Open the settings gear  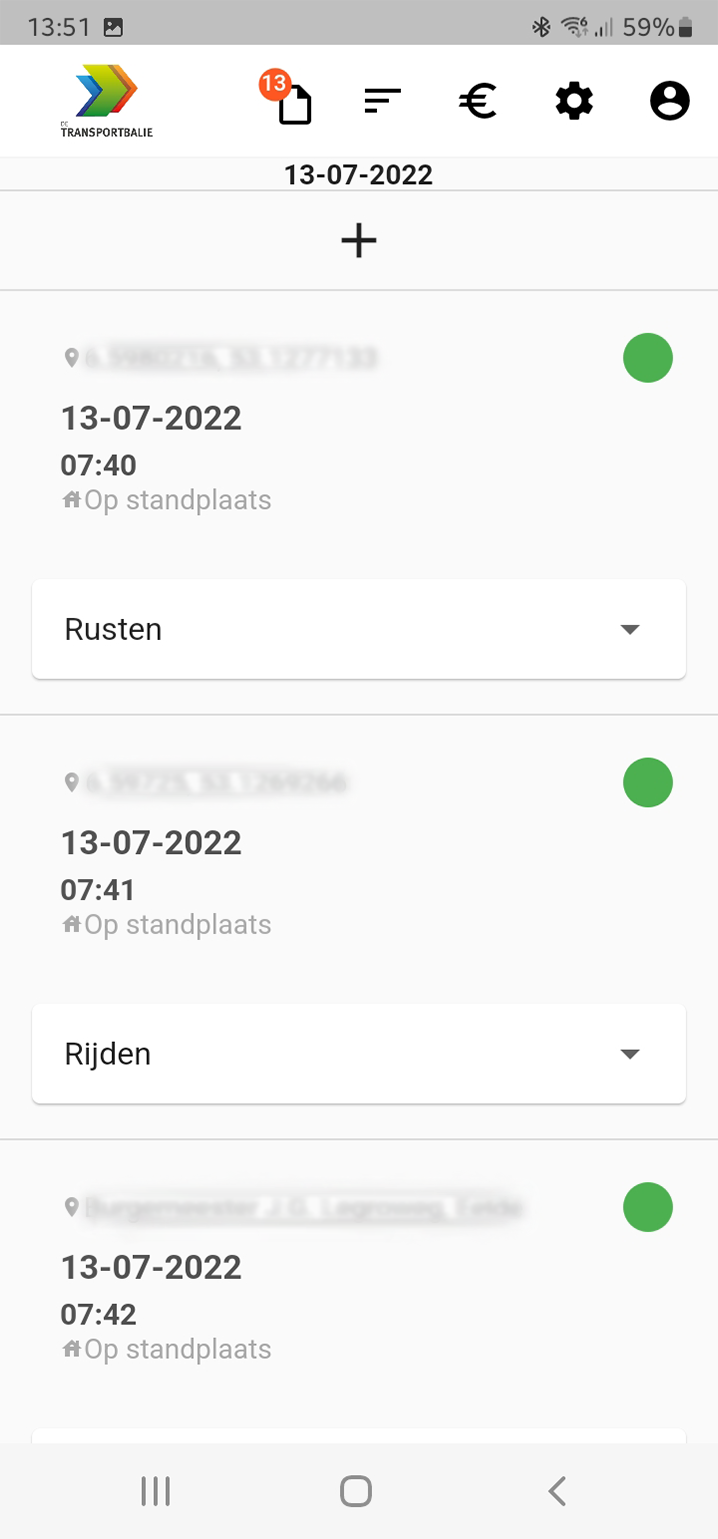[x=574, y=101]
